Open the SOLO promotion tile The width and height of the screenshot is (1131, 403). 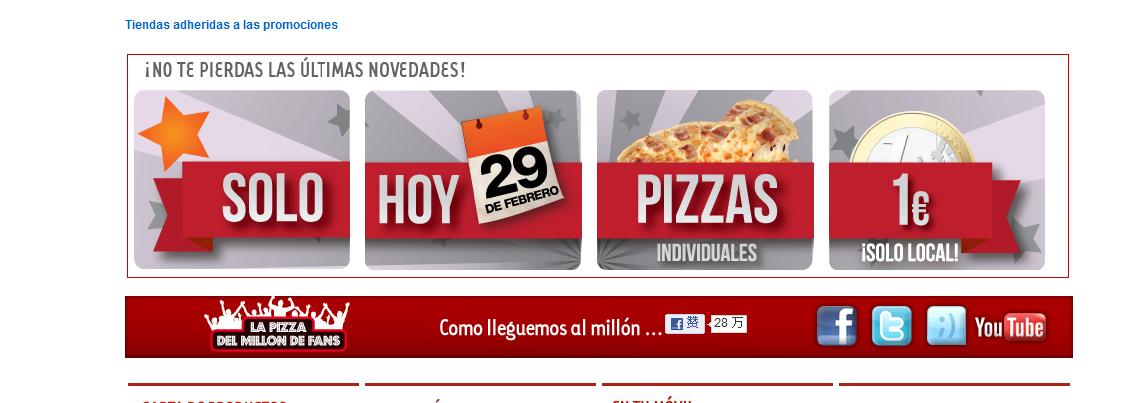242,180
